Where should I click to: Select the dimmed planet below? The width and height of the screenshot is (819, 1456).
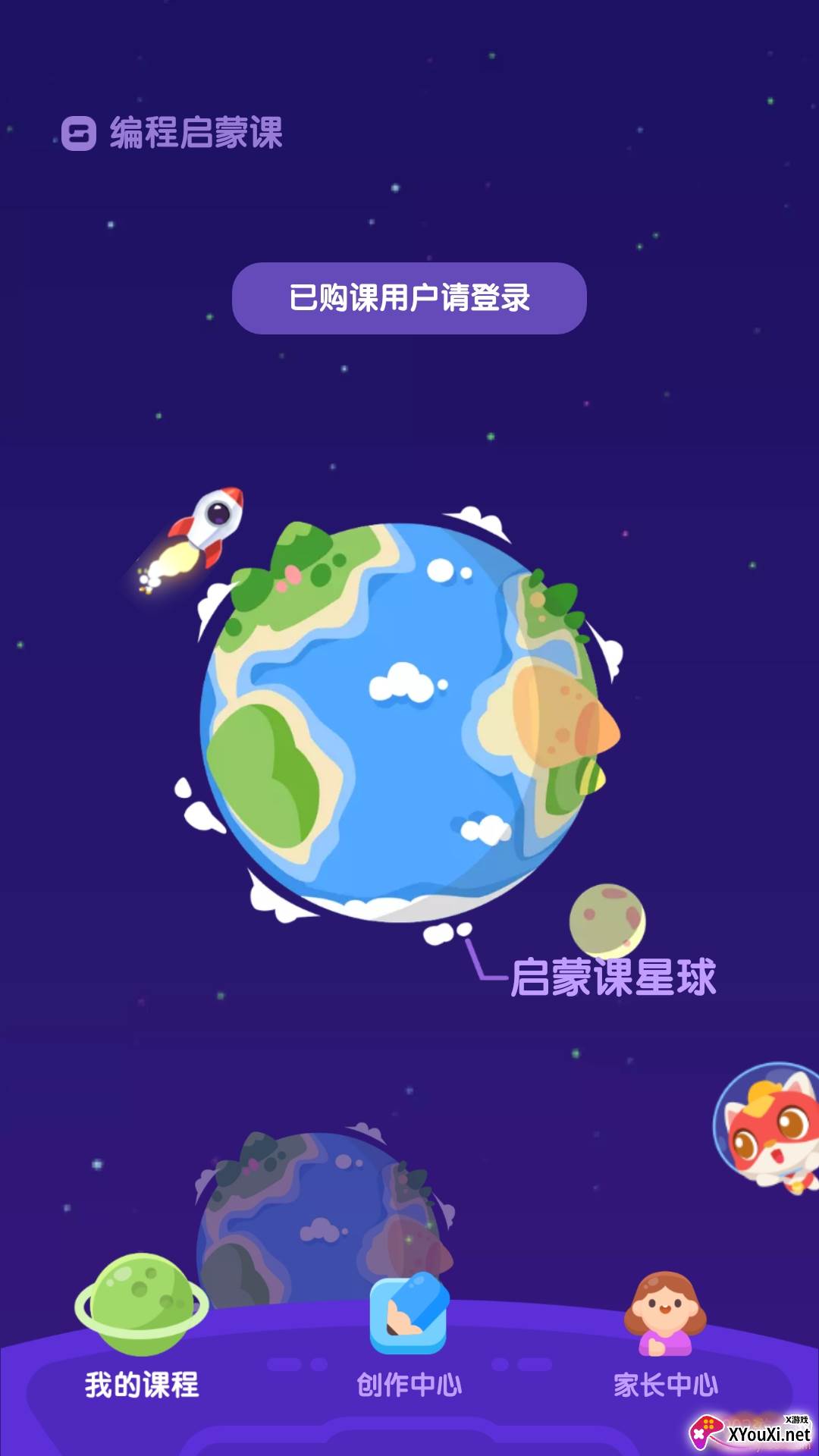[322, 1213]
